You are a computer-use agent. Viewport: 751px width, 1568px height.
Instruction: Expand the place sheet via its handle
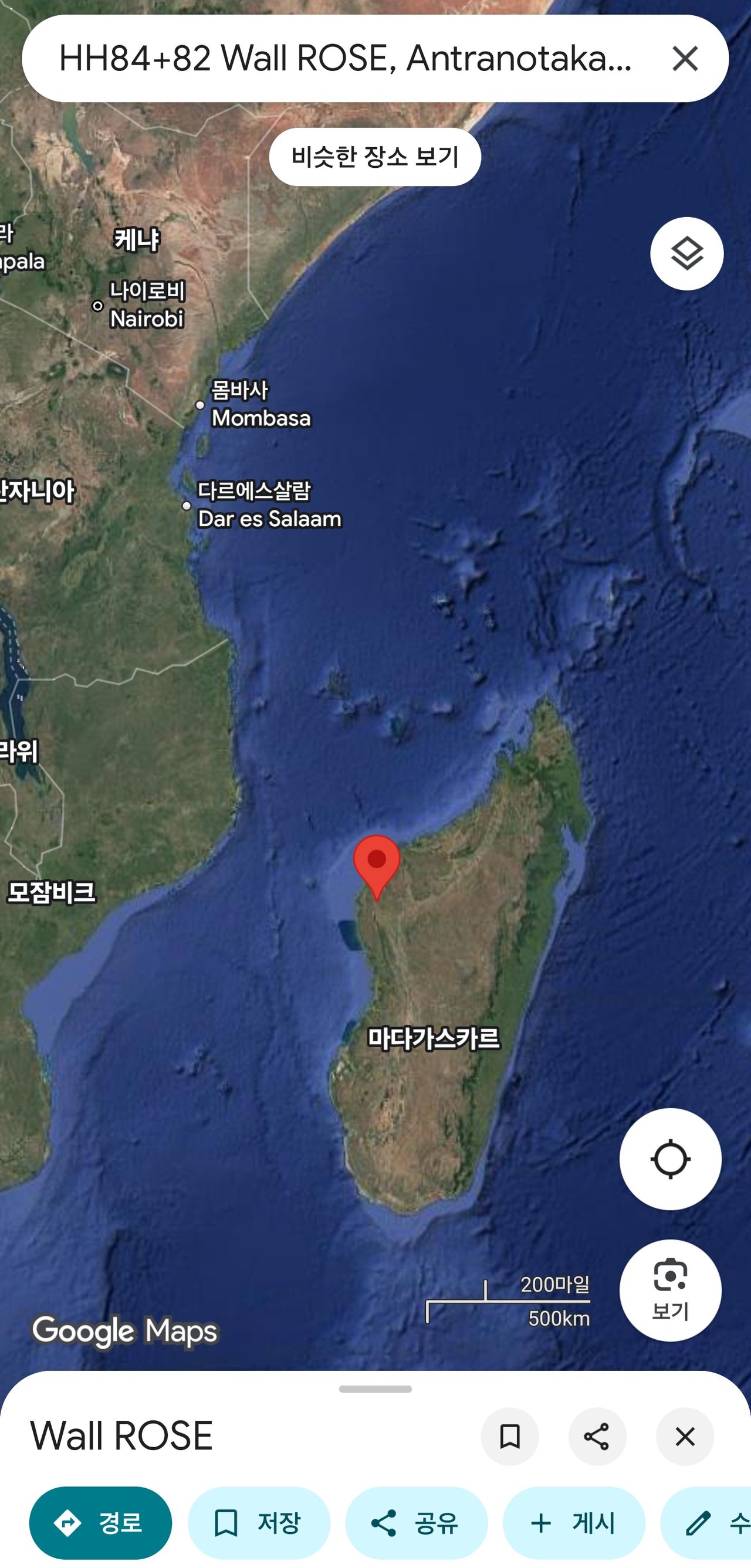point(375,1389)
